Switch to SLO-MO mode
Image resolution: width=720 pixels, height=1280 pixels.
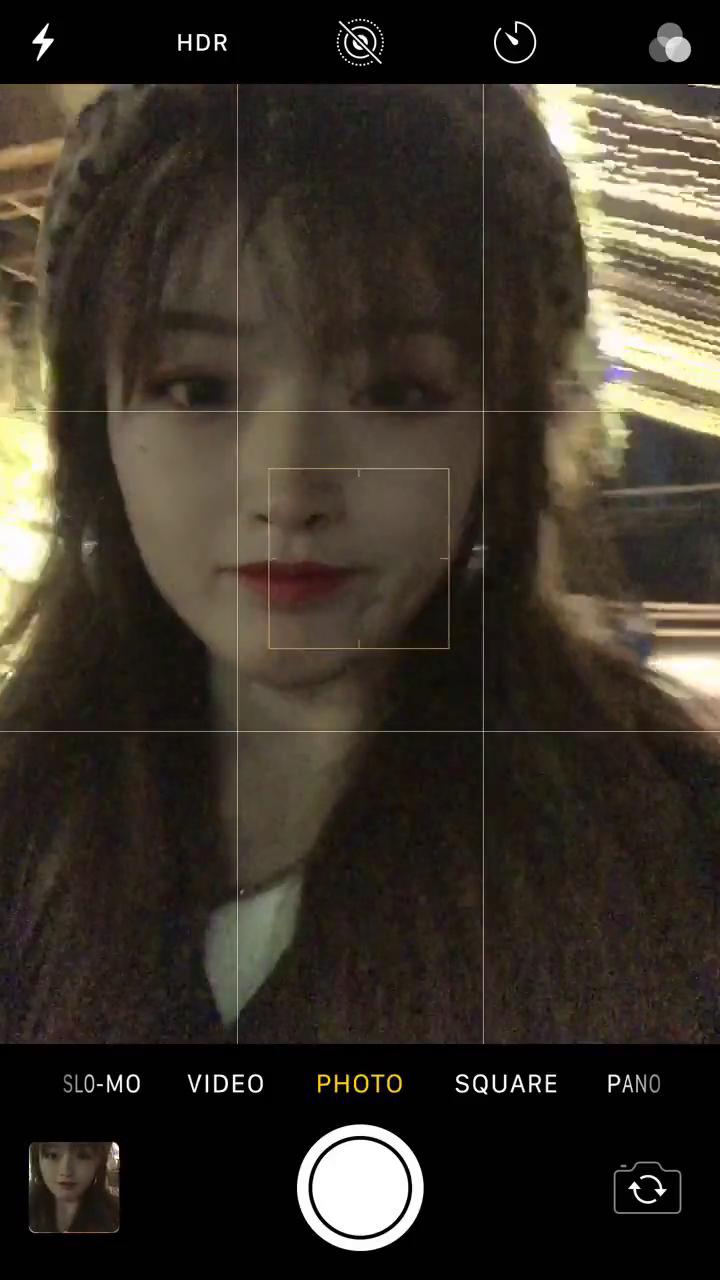(102, 1084)
